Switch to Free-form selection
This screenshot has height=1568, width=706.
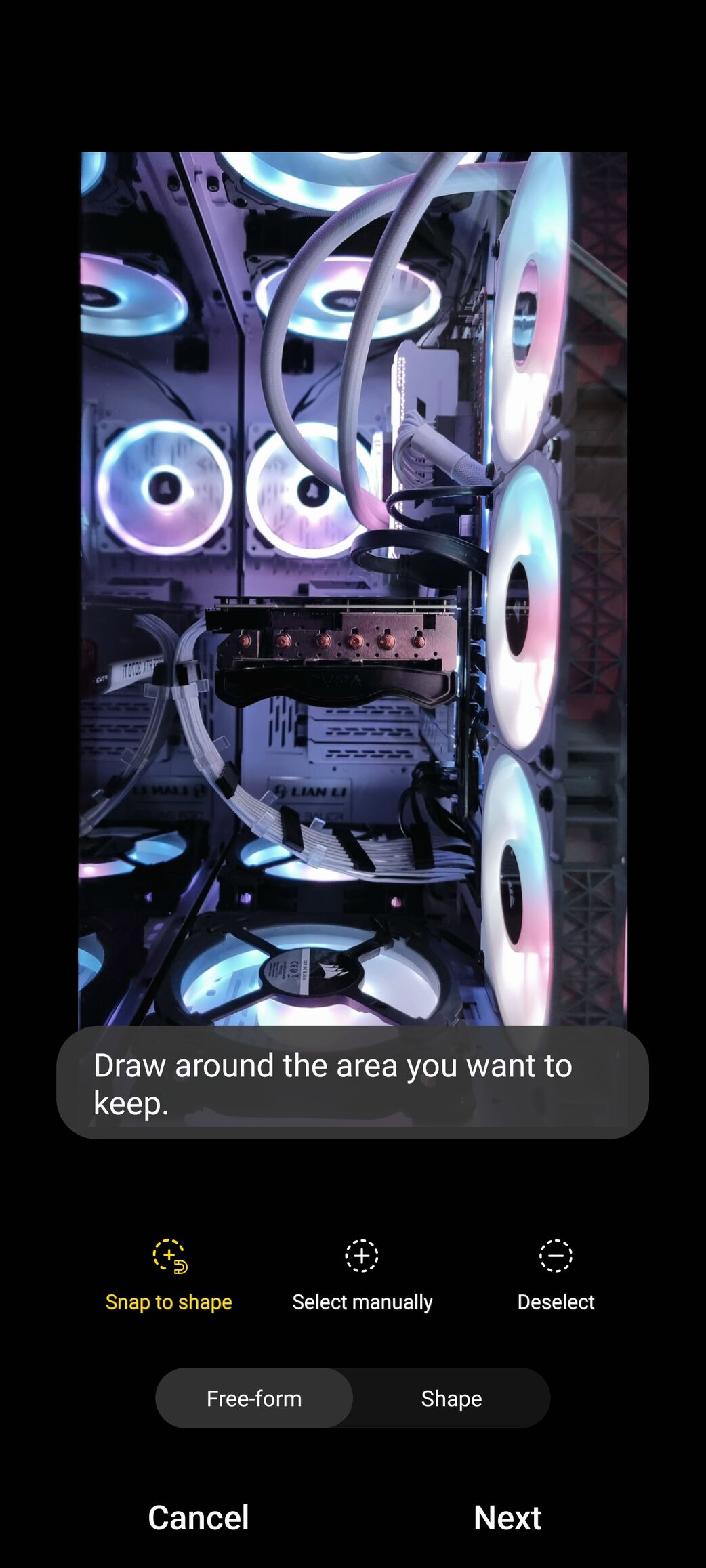[x=254, y=1398]
